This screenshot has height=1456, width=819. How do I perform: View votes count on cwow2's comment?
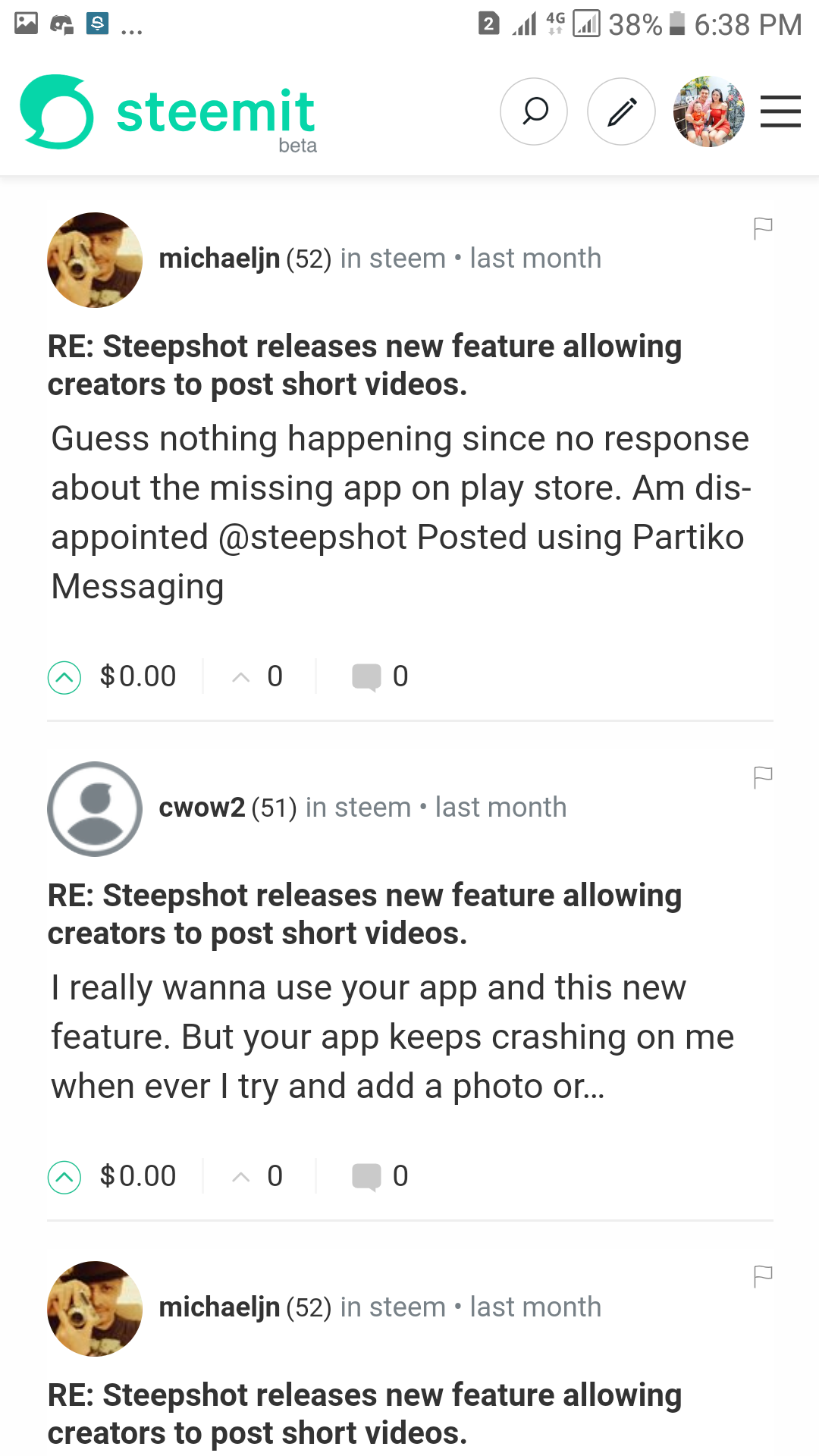(258, 1177)
